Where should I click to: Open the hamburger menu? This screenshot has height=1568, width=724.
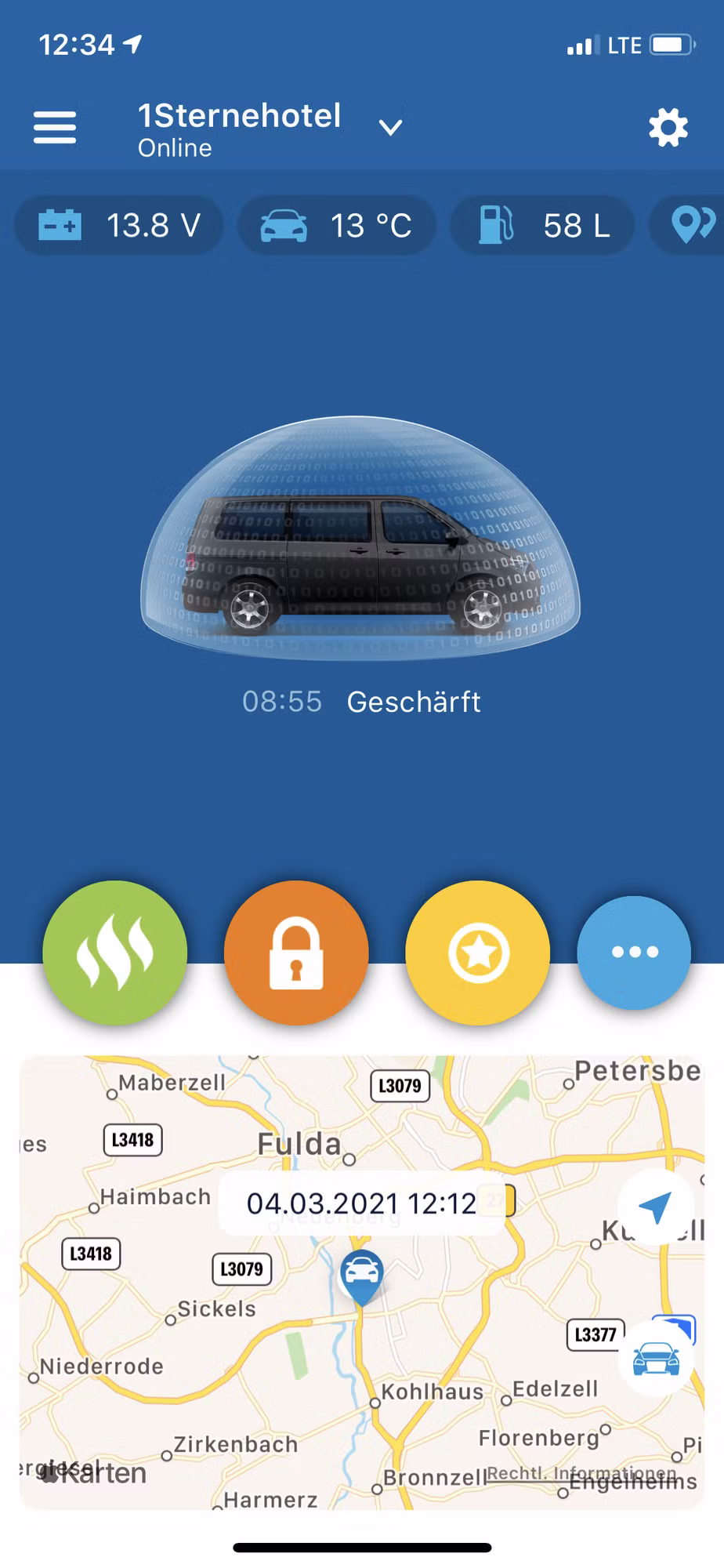55,127
